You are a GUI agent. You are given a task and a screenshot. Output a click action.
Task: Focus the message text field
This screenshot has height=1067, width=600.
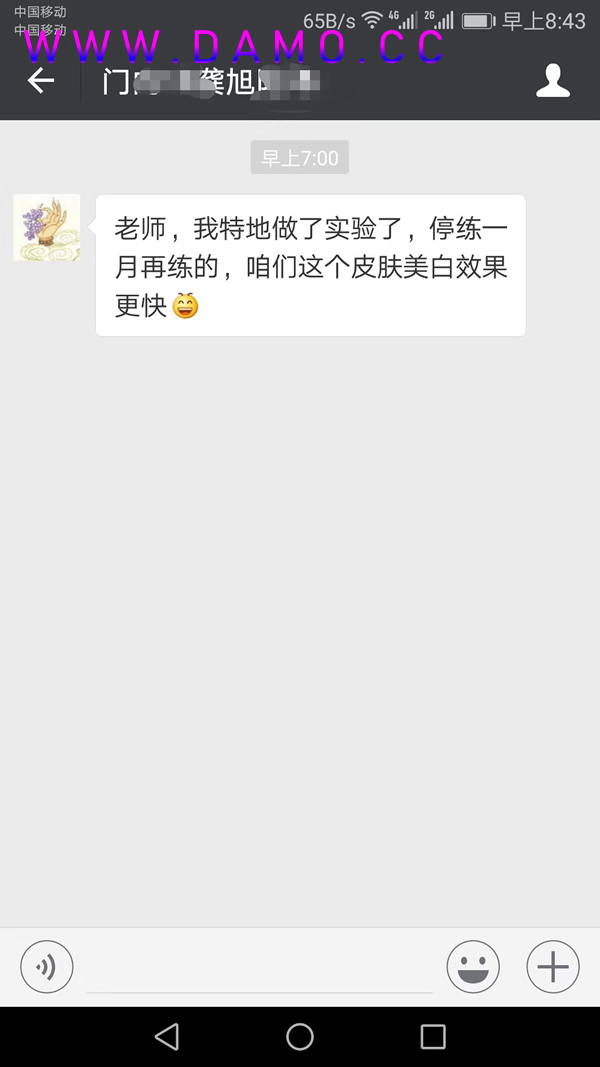pos(260,969)
